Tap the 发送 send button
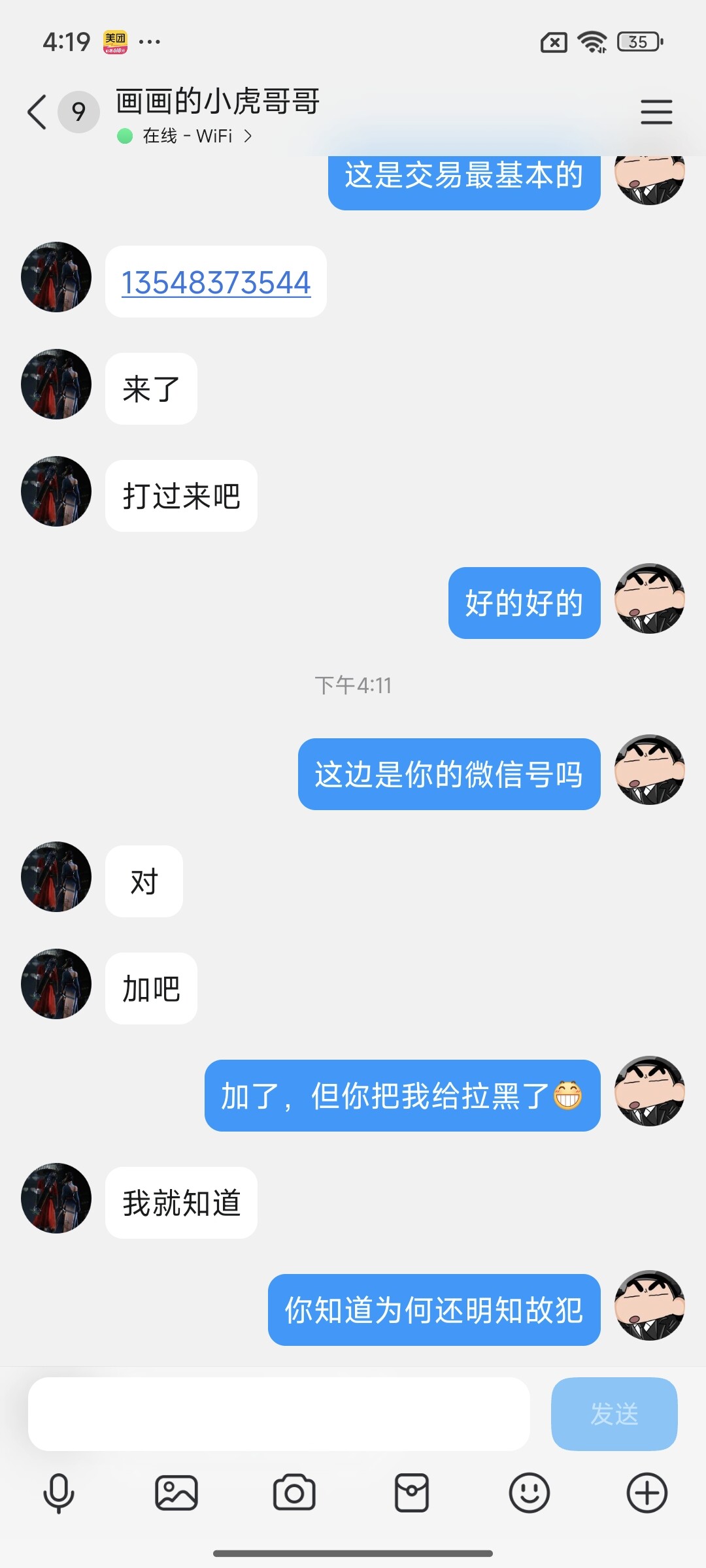Viewport: 706px width, 1568px height. tap(614, 1414)
